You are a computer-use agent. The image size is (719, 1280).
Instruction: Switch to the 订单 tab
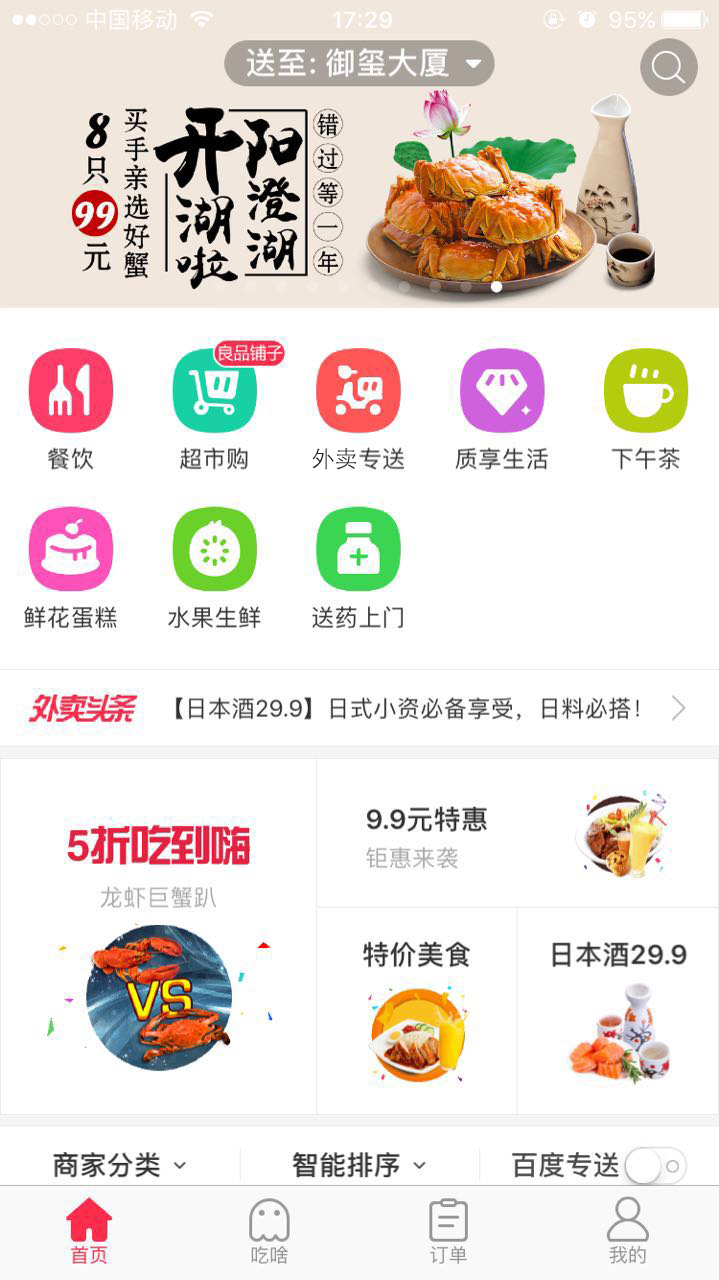tap(448, 1230)
